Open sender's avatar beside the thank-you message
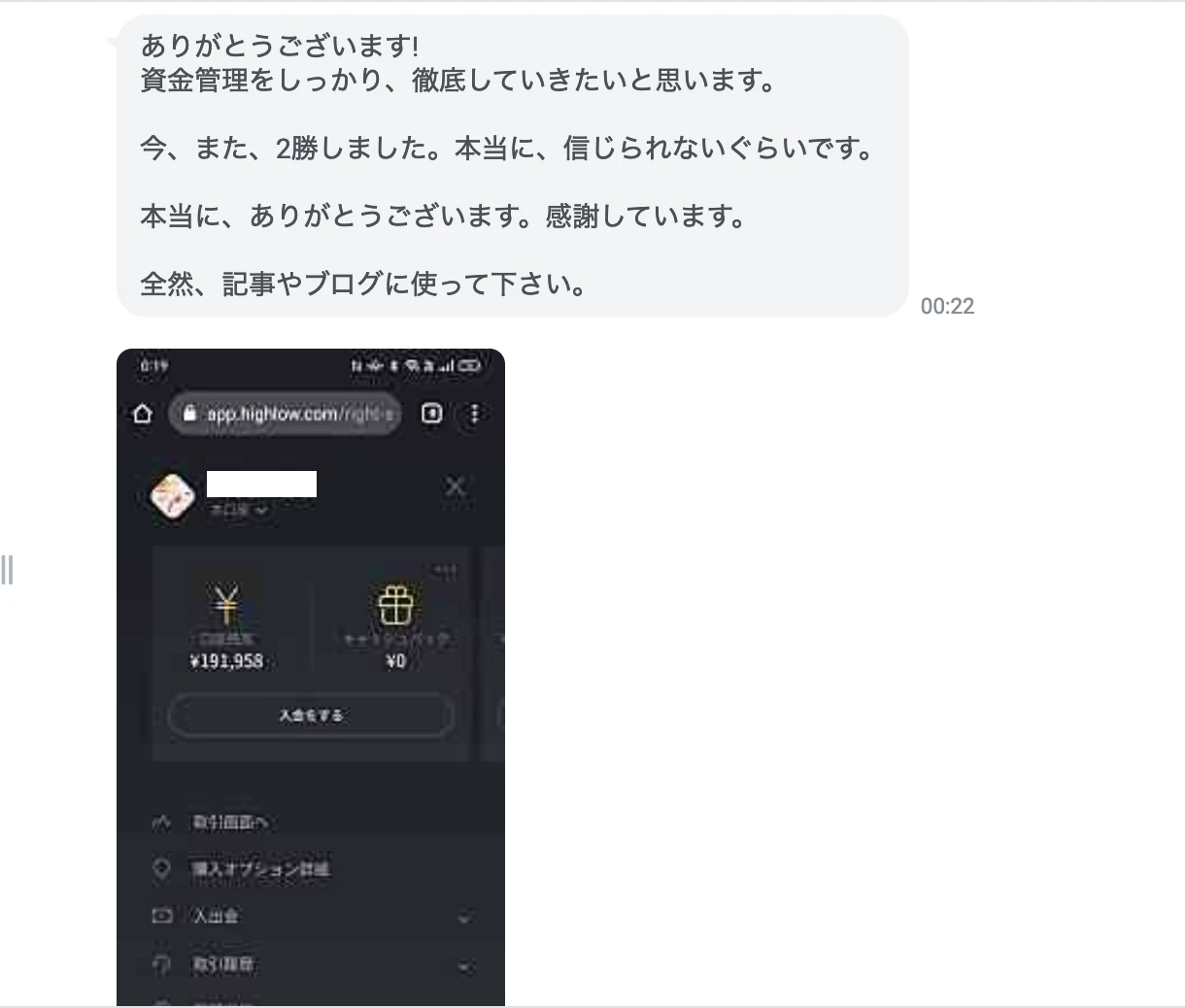The image size is (1185, 1008). pos(58,70)
